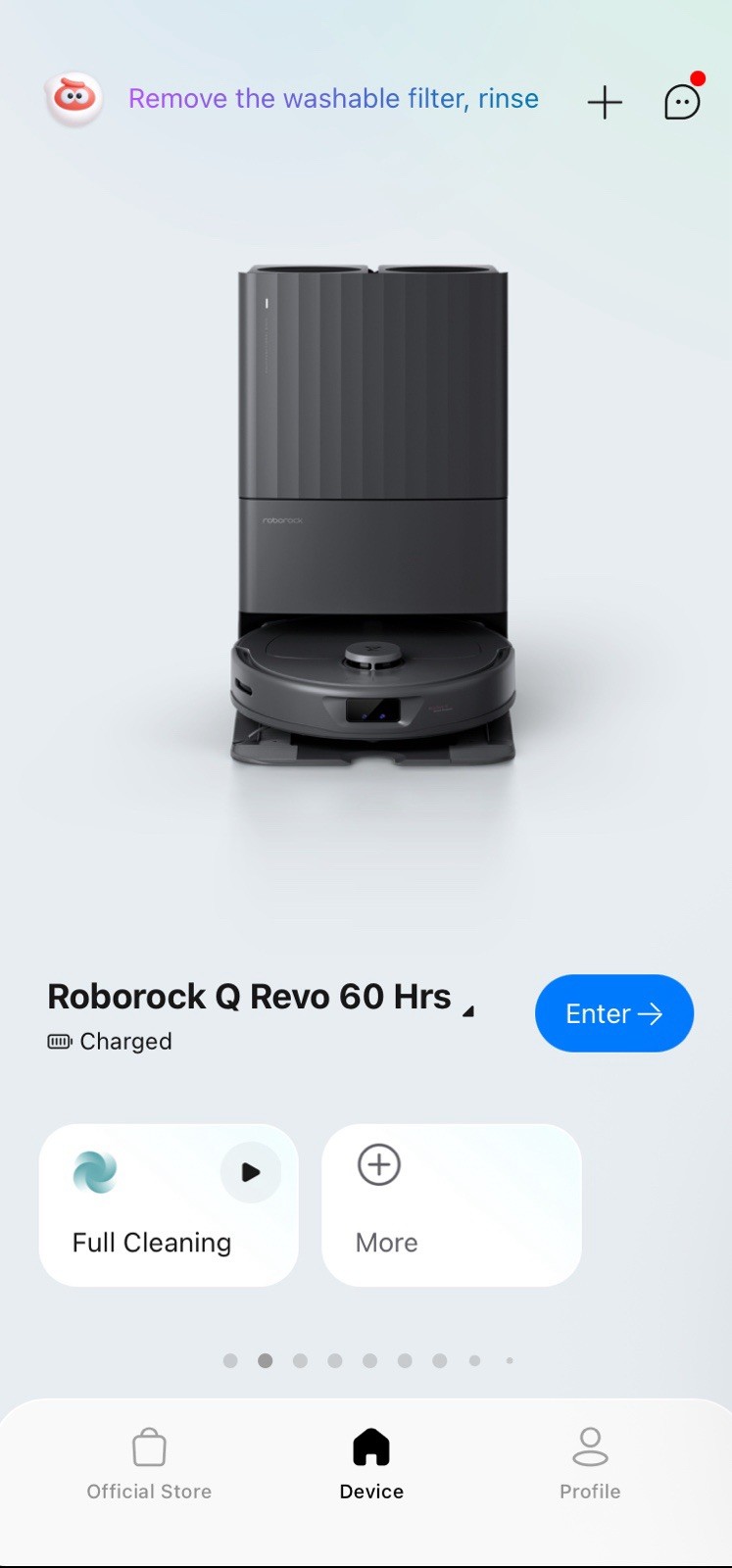The height and width of the screenshot is (1568, 732).
Task: Open the washable filter tip banner
Action: (x=333, y=99)
